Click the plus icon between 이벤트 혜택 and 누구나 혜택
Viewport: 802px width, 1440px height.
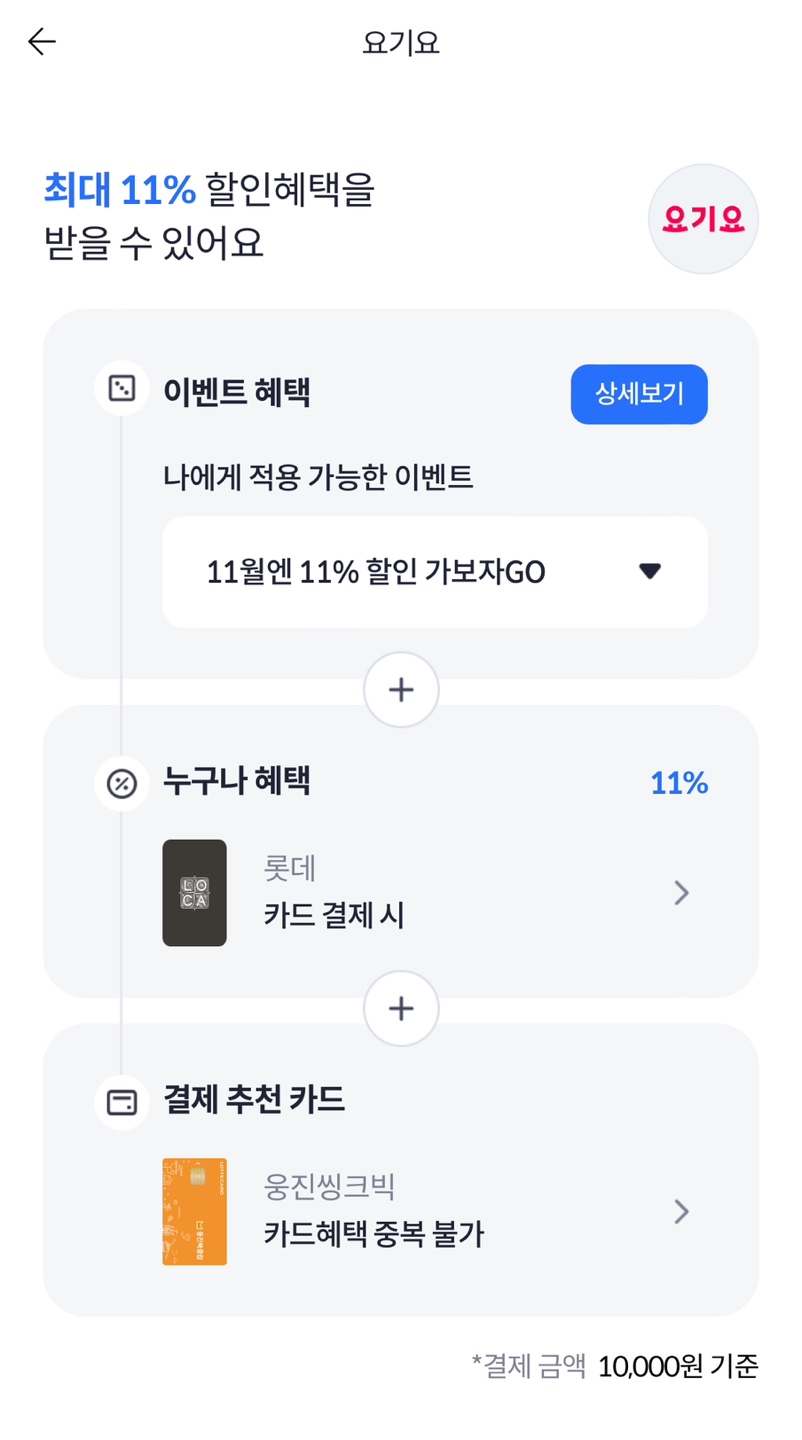[401, 690]
